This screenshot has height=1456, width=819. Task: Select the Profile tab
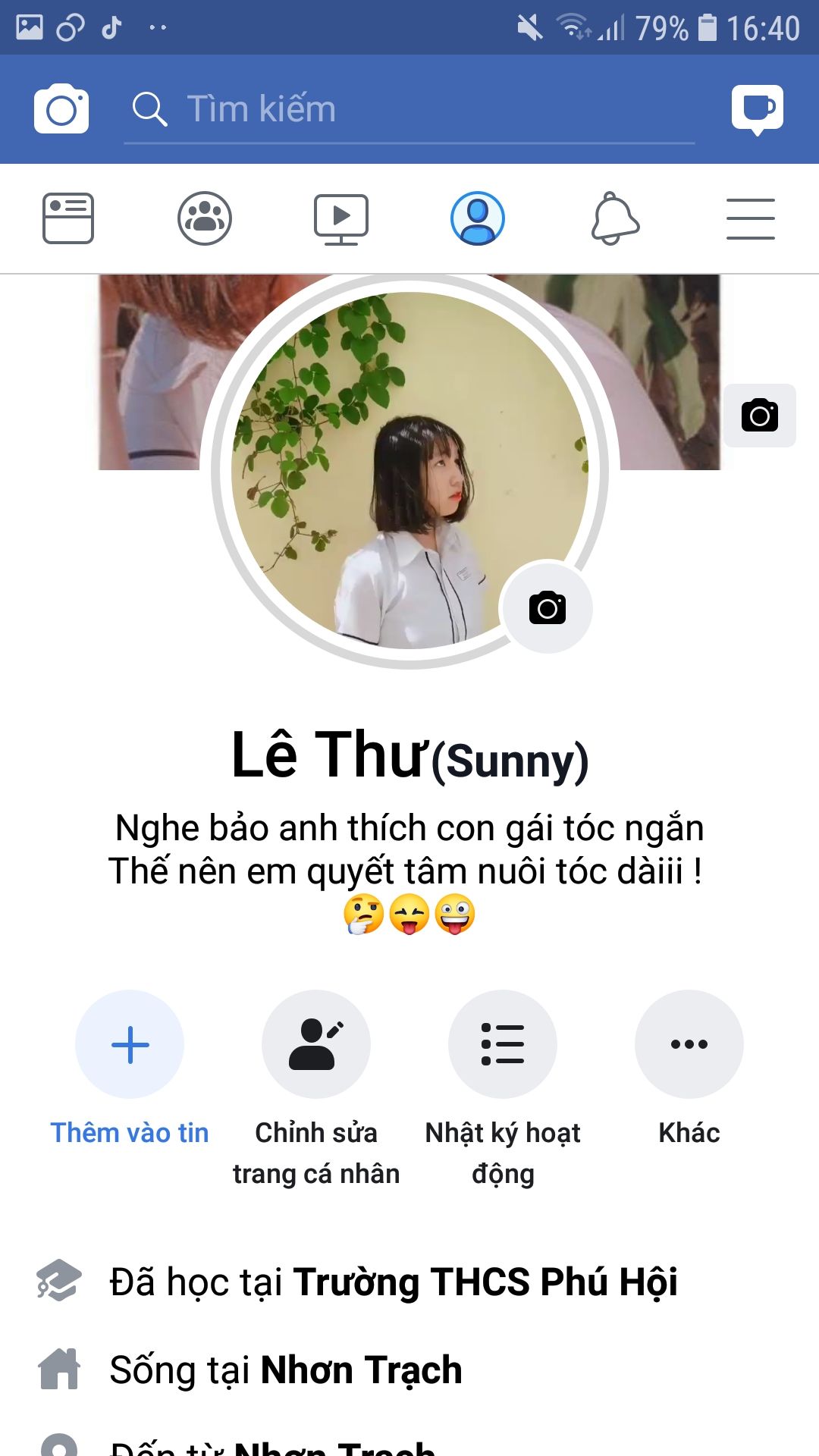click(478, 218)
